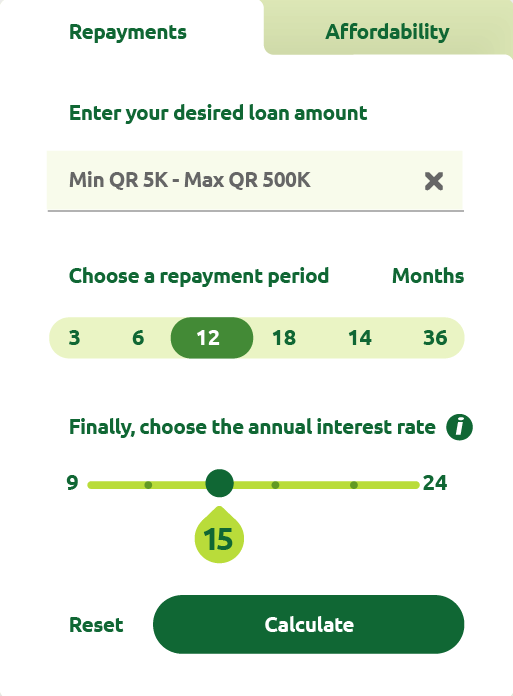Set repayment period to 18 months
Screen dimensions: 513x696
[x=284, y=338]
